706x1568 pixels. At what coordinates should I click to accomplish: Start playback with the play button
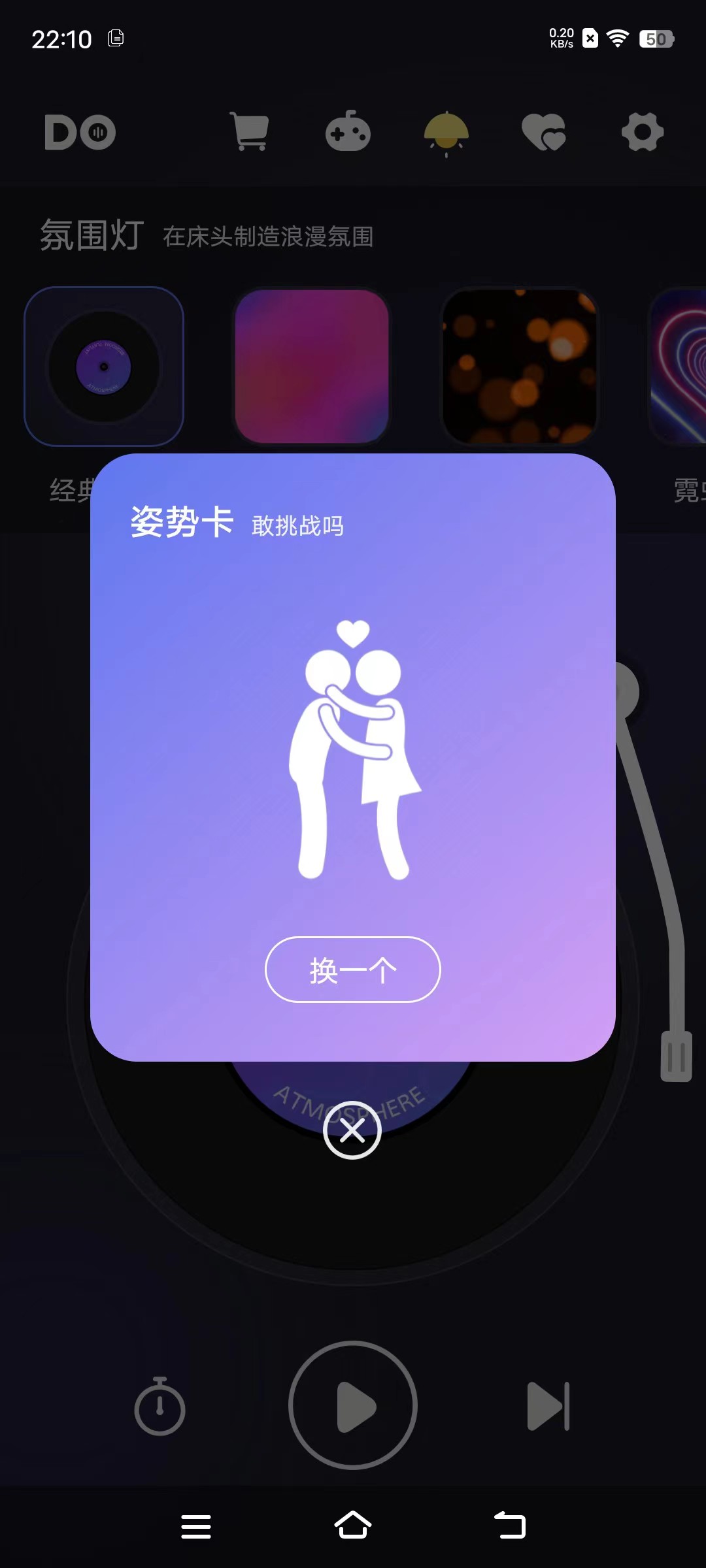click(353, 1405)
